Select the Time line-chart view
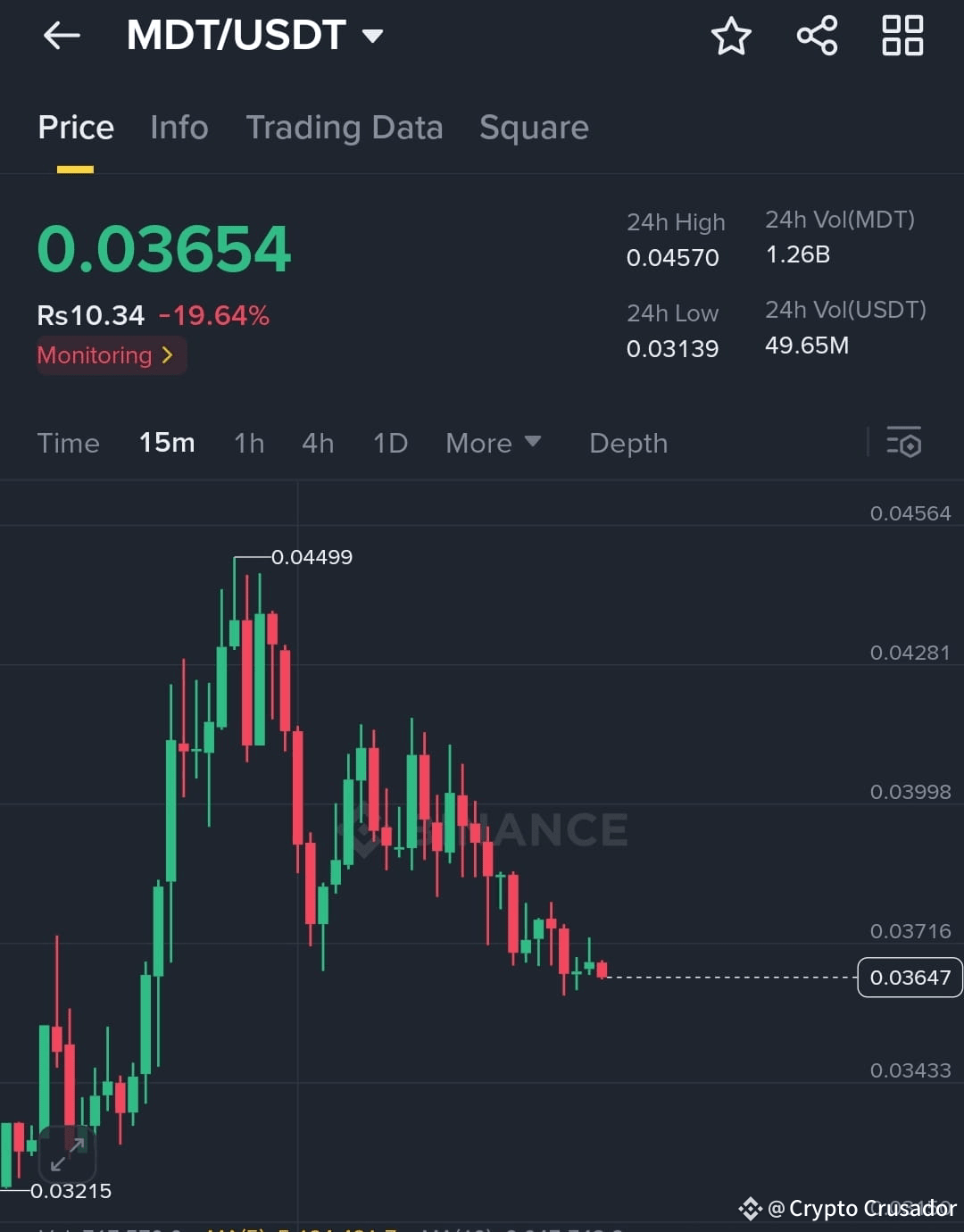The image size is (964, 1232). click(68, 443)
